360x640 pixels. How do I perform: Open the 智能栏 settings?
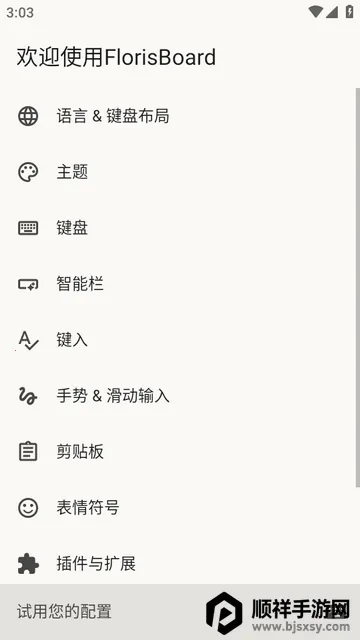point(178,284)
